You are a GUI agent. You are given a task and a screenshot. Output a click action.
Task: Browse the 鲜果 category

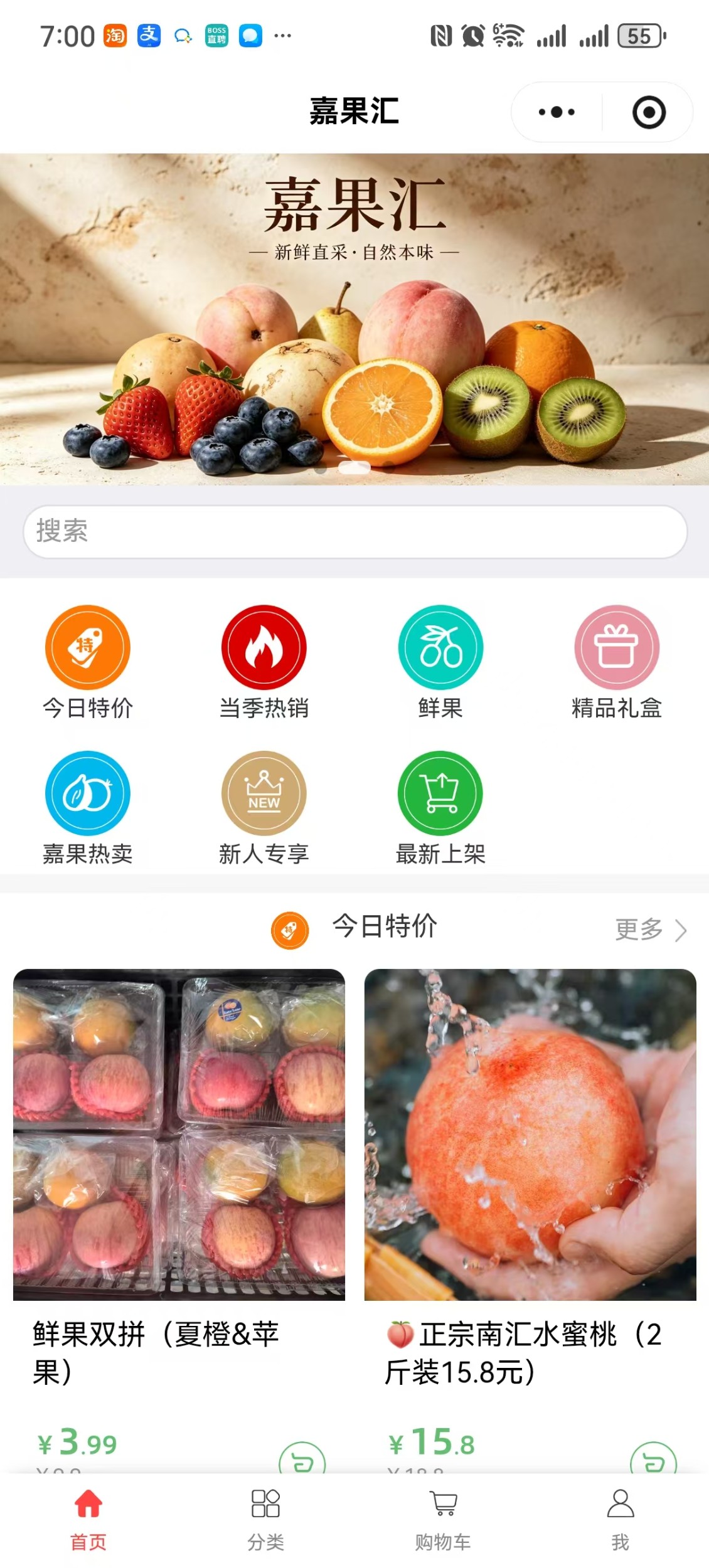point(440,663)
